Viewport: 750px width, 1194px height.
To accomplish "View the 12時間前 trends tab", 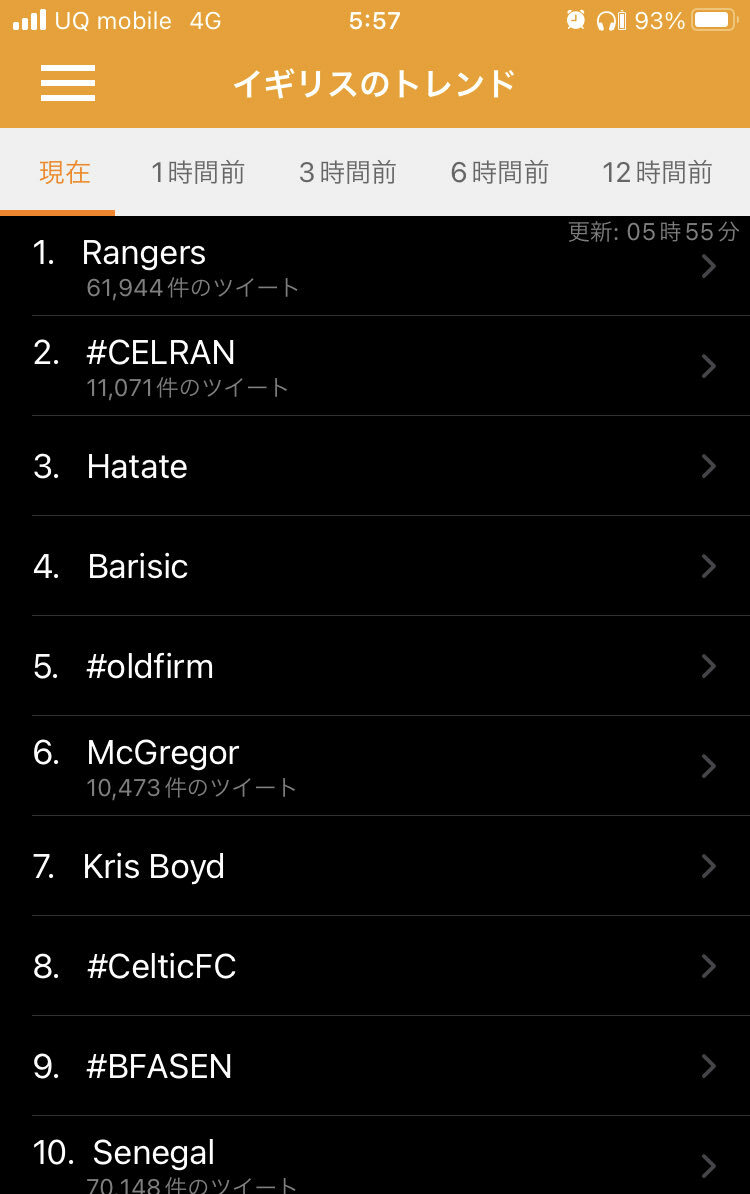I will 657,172.
